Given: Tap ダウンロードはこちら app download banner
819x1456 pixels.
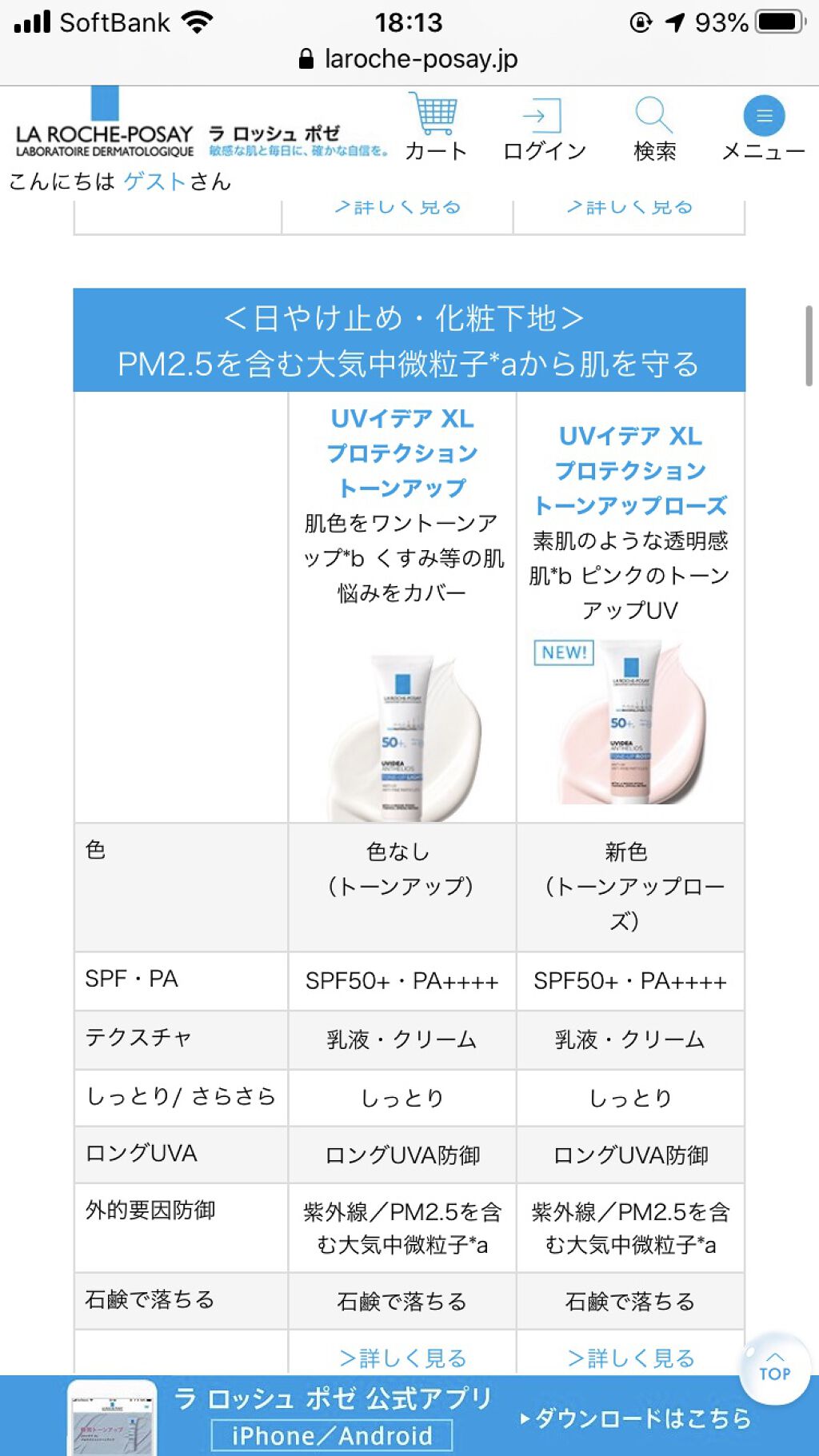Looking at the screenshot, I should (636, 1418).
